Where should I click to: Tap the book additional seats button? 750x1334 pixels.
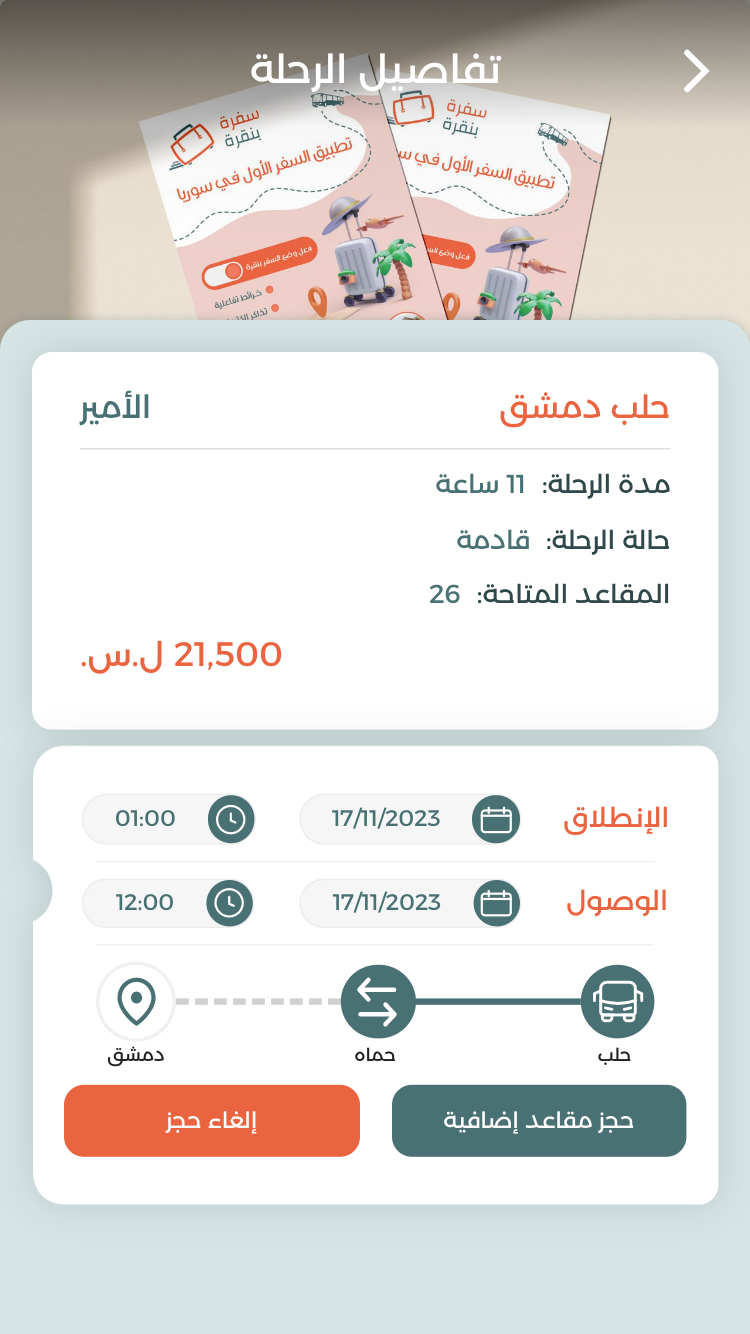coord(539,1121)
